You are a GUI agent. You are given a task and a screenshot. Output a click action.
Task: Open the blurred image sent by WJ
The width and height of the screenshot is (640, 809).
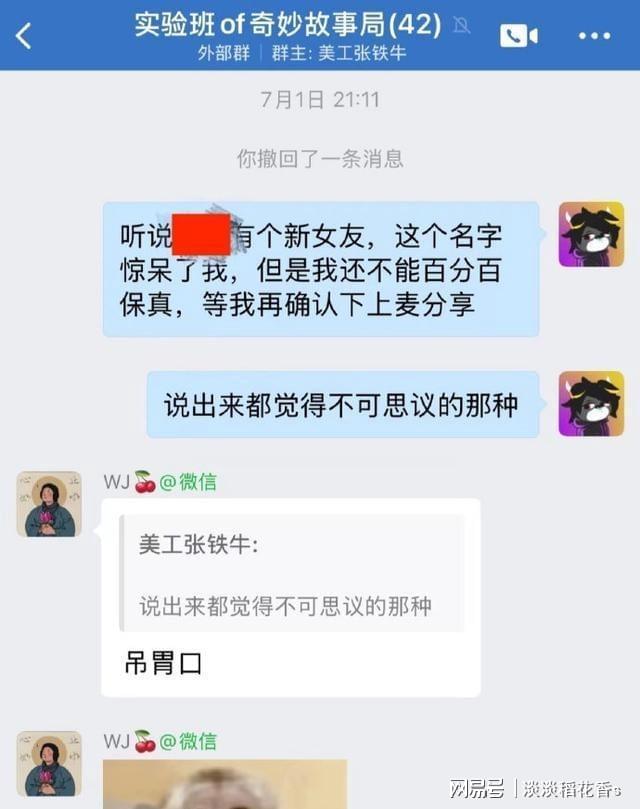pos(225,785)
